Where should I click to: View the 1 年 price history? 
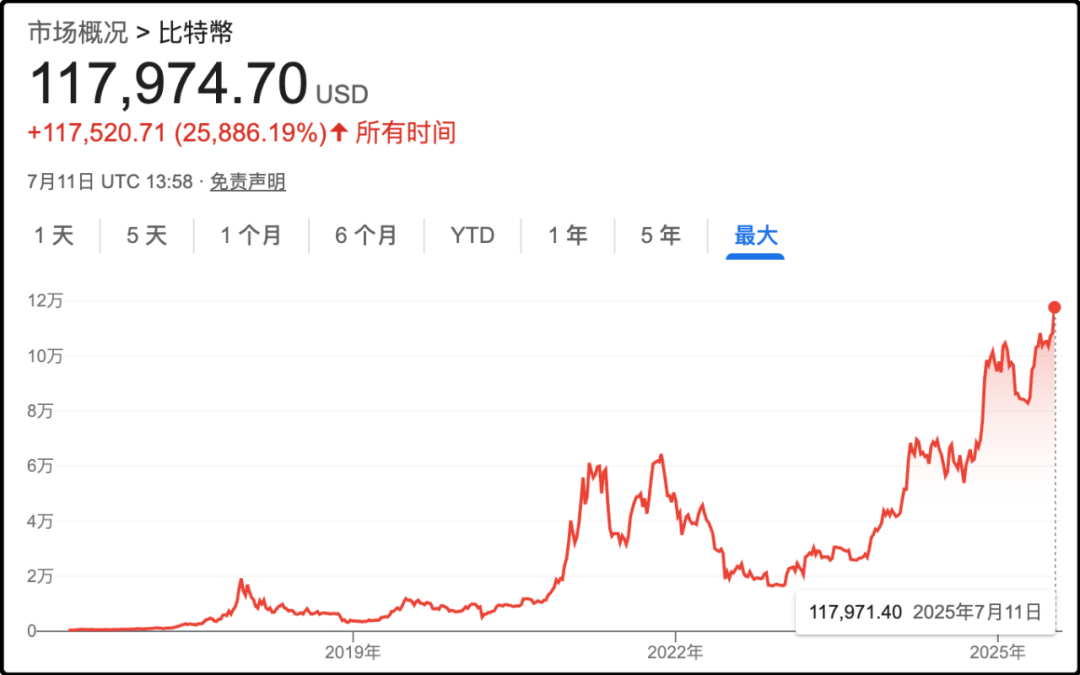pyautogui.click(x=567, y=236)
